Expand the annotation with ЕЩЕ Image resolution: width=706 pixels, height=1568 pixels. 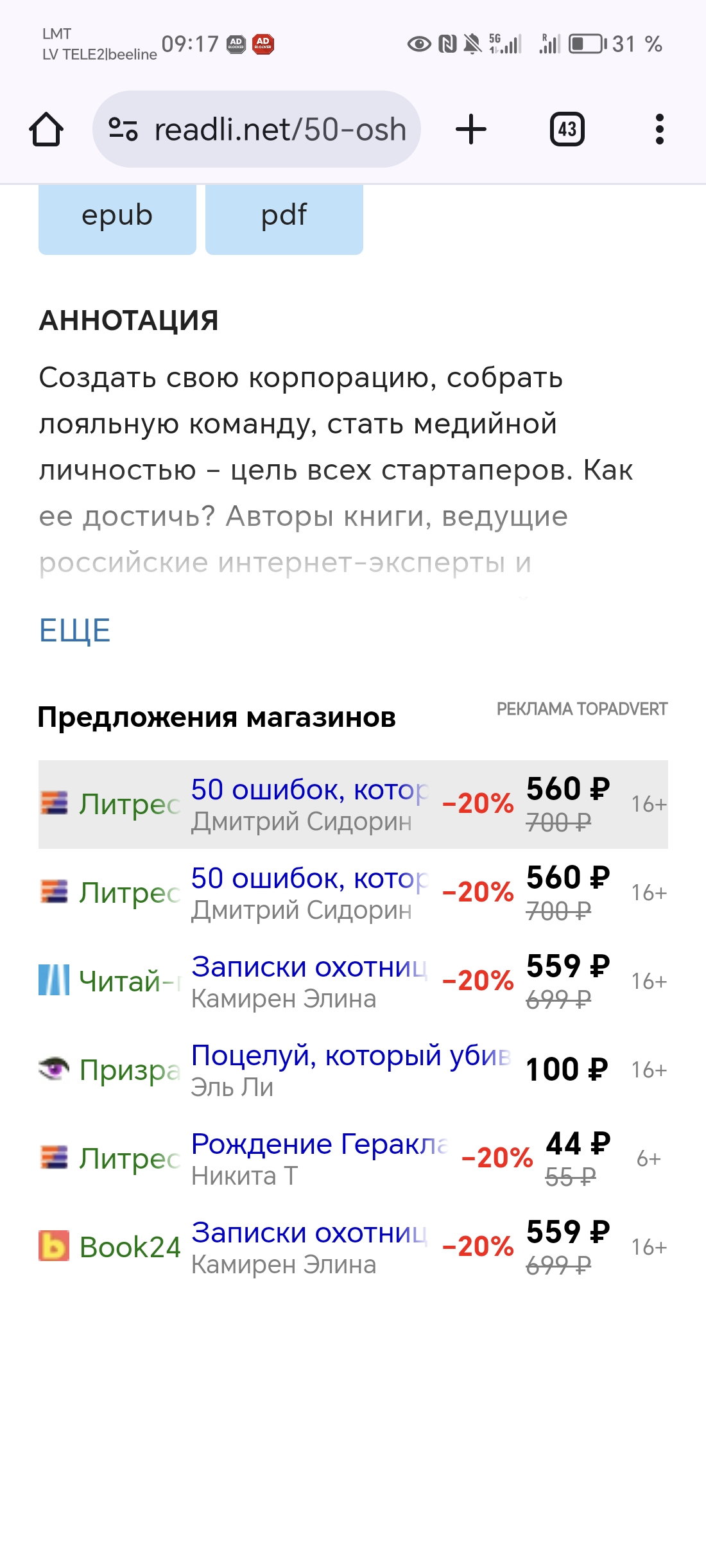74,631
